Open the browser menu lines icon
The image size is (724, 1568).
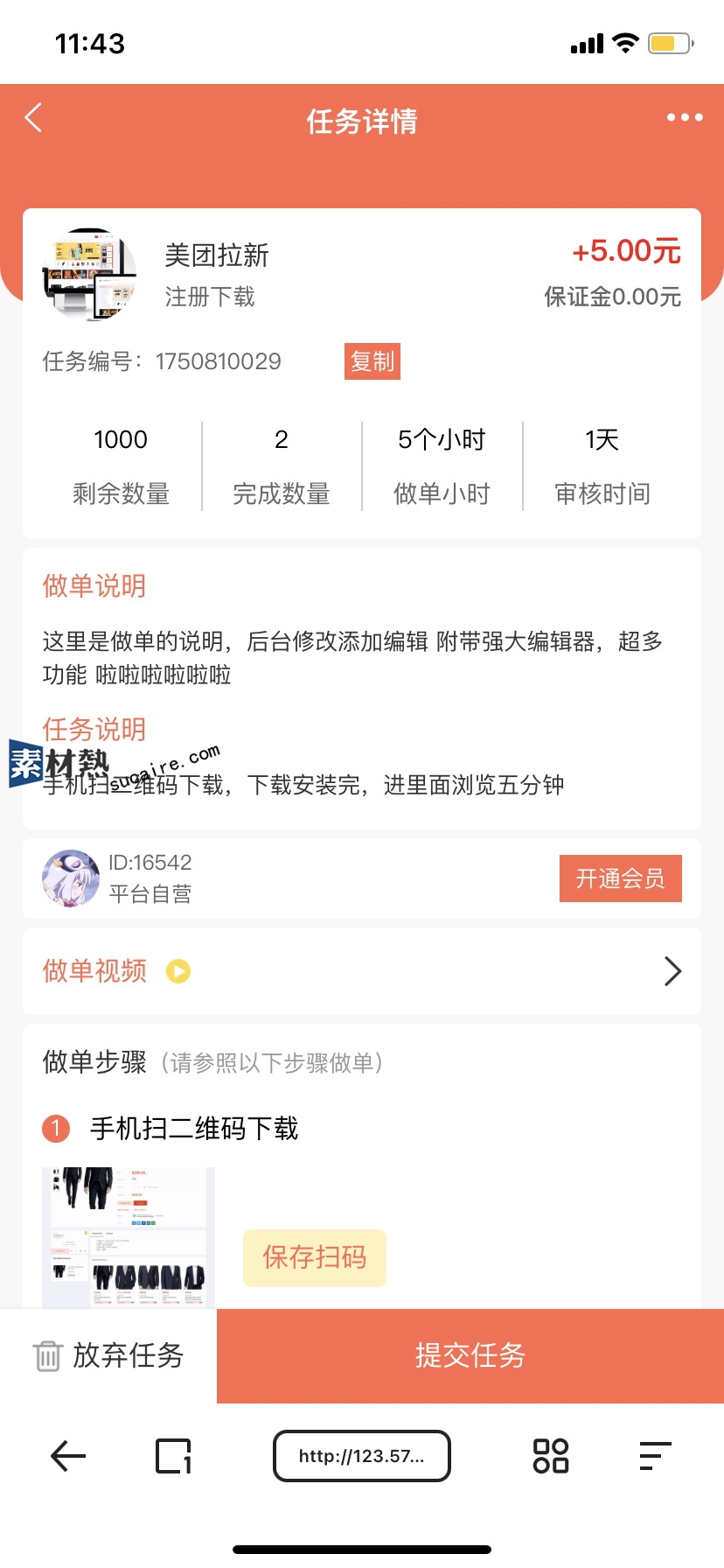tap(655, 1456)
